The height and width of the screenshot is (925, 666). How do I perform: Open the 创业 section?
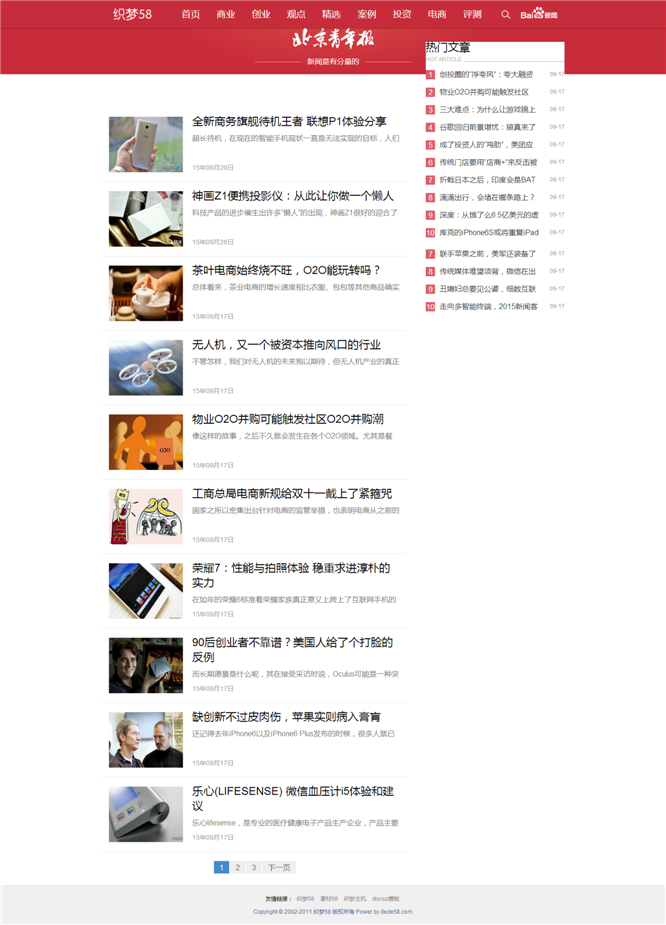point(261,14)
